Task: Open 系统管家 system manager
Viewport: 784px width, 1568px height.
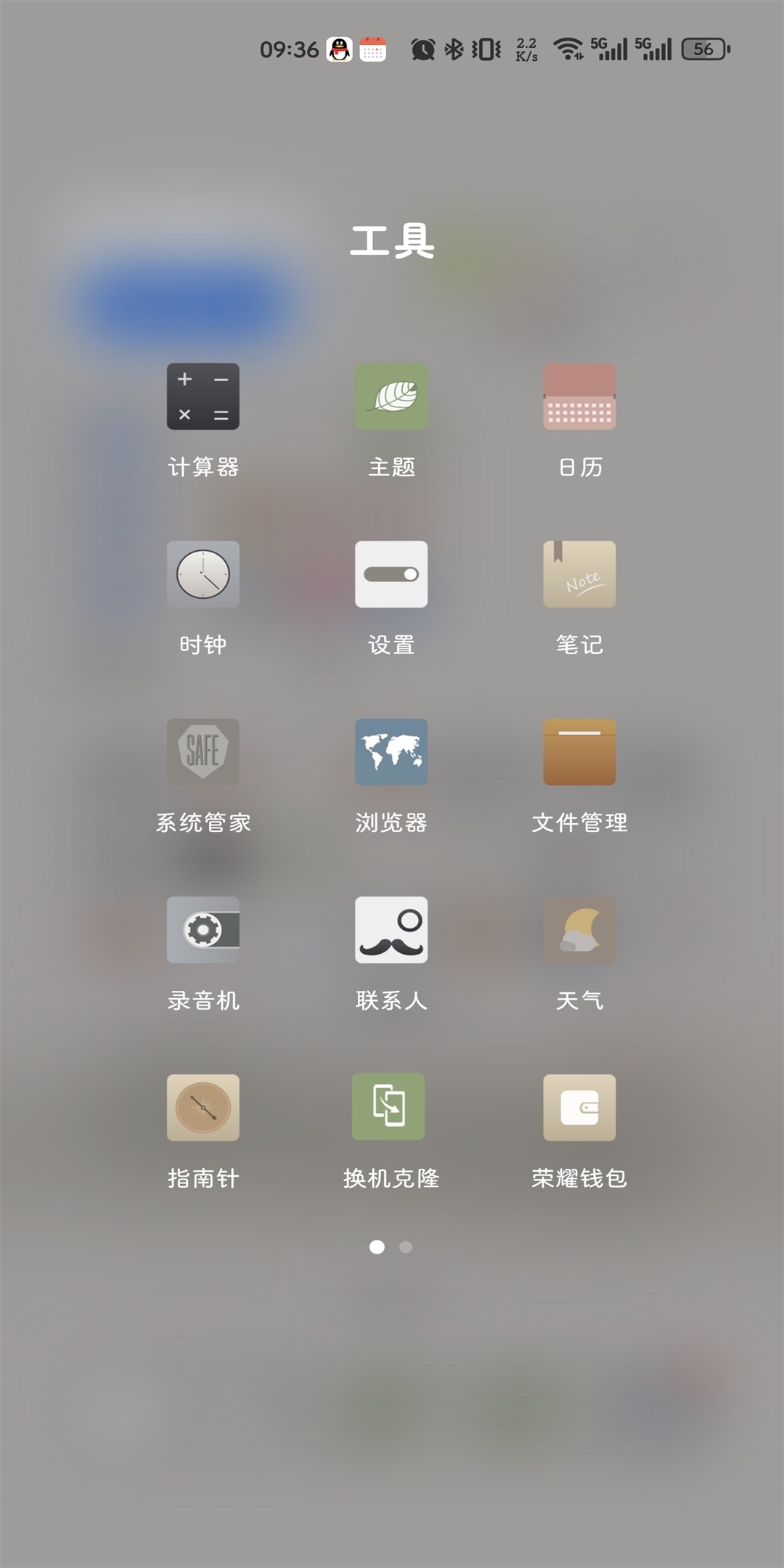Action: coord(203,752)
